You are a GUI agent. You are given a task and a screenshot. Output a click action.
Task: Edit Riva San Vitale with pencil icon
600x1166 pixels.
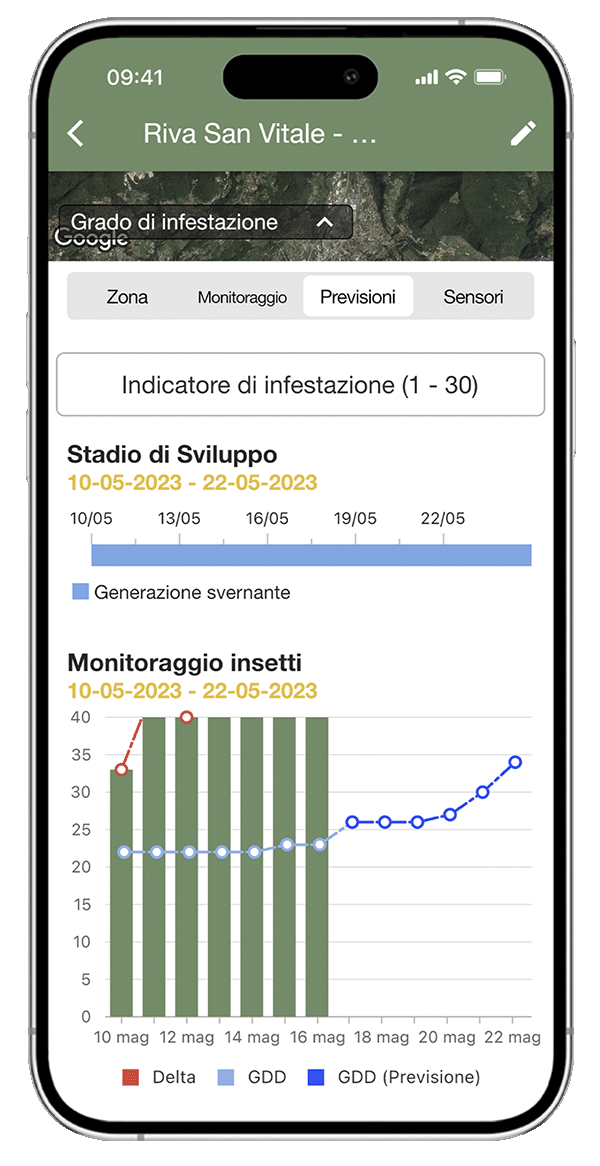(x=523, y=134)
